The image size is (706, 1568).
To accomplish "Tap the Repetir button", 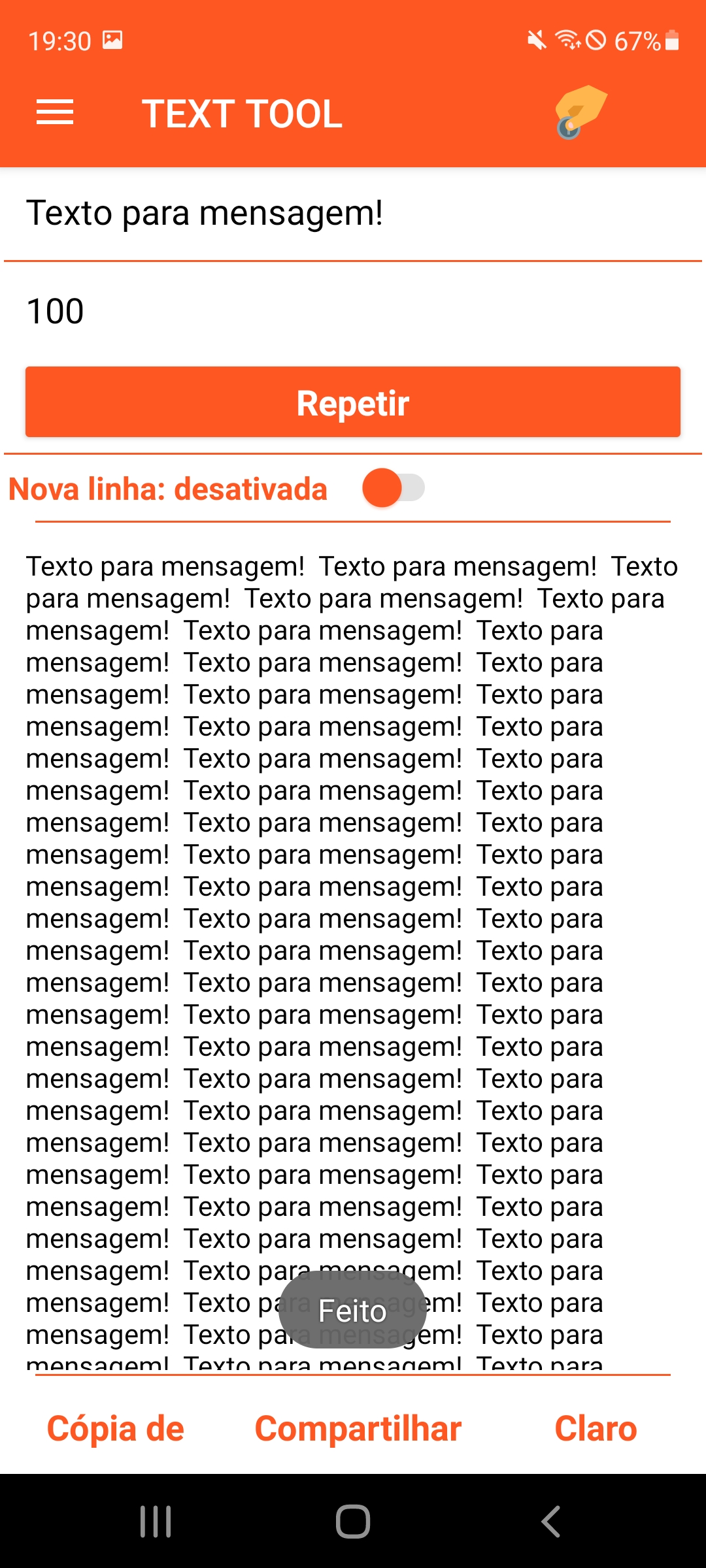I will coord(353,402).
